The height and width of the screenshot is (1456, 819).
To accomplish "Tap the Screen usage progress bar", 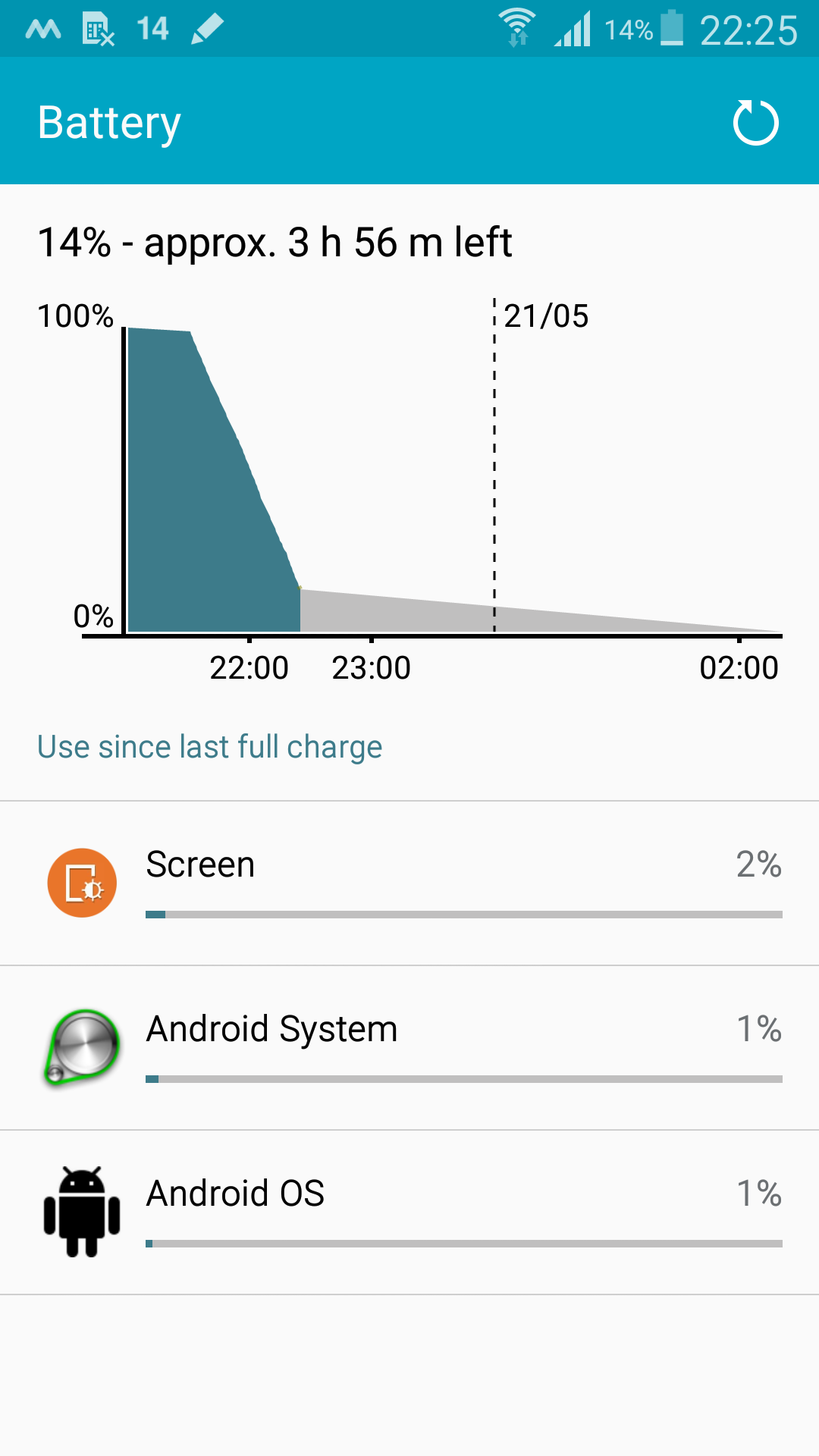I will tap(464, 915).
